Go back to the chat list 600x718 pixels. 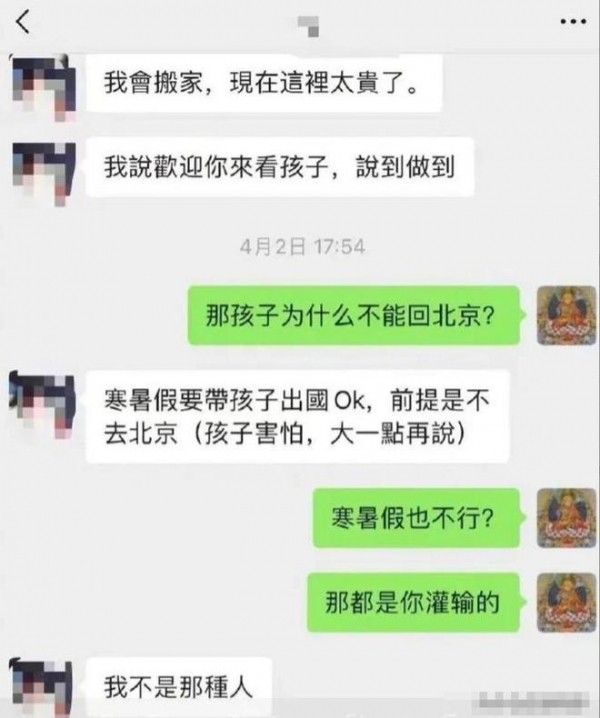point(24,20)
